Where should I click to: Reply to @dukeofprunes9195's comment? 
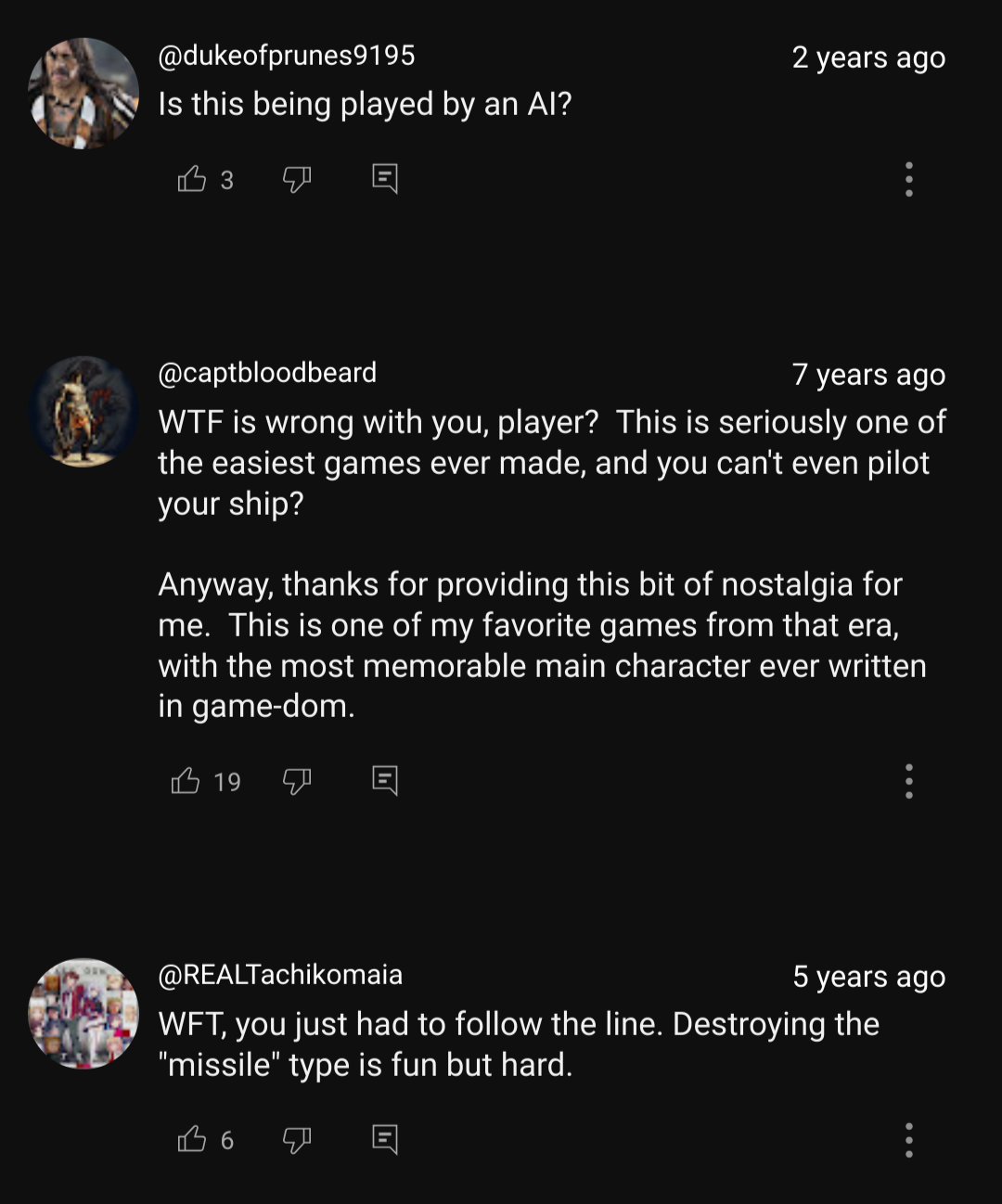click(x=385, y=178)
